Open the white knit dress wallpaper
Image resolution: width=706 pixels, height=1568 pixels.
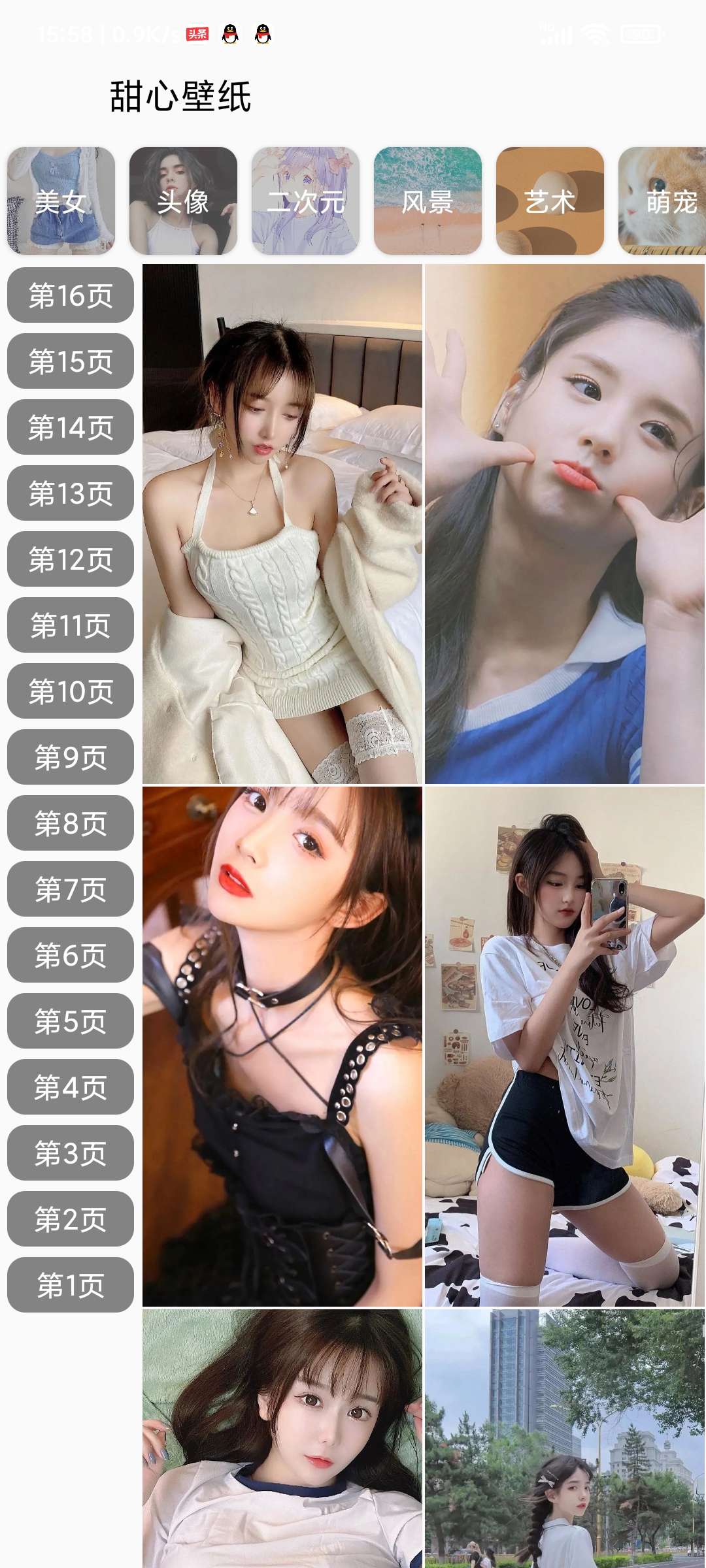(282, 524)
